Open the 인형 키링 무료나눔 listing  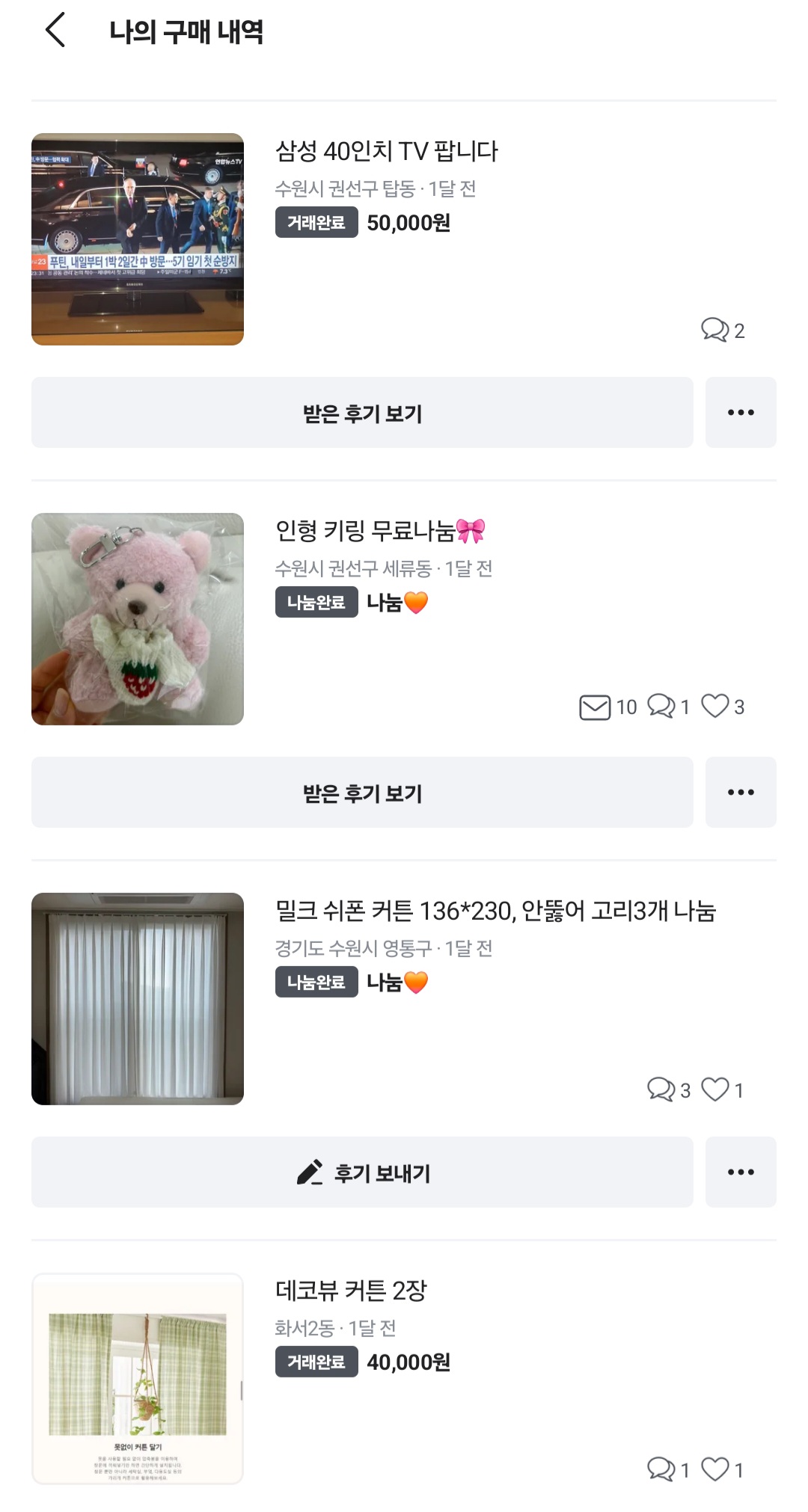click(379, 532)
